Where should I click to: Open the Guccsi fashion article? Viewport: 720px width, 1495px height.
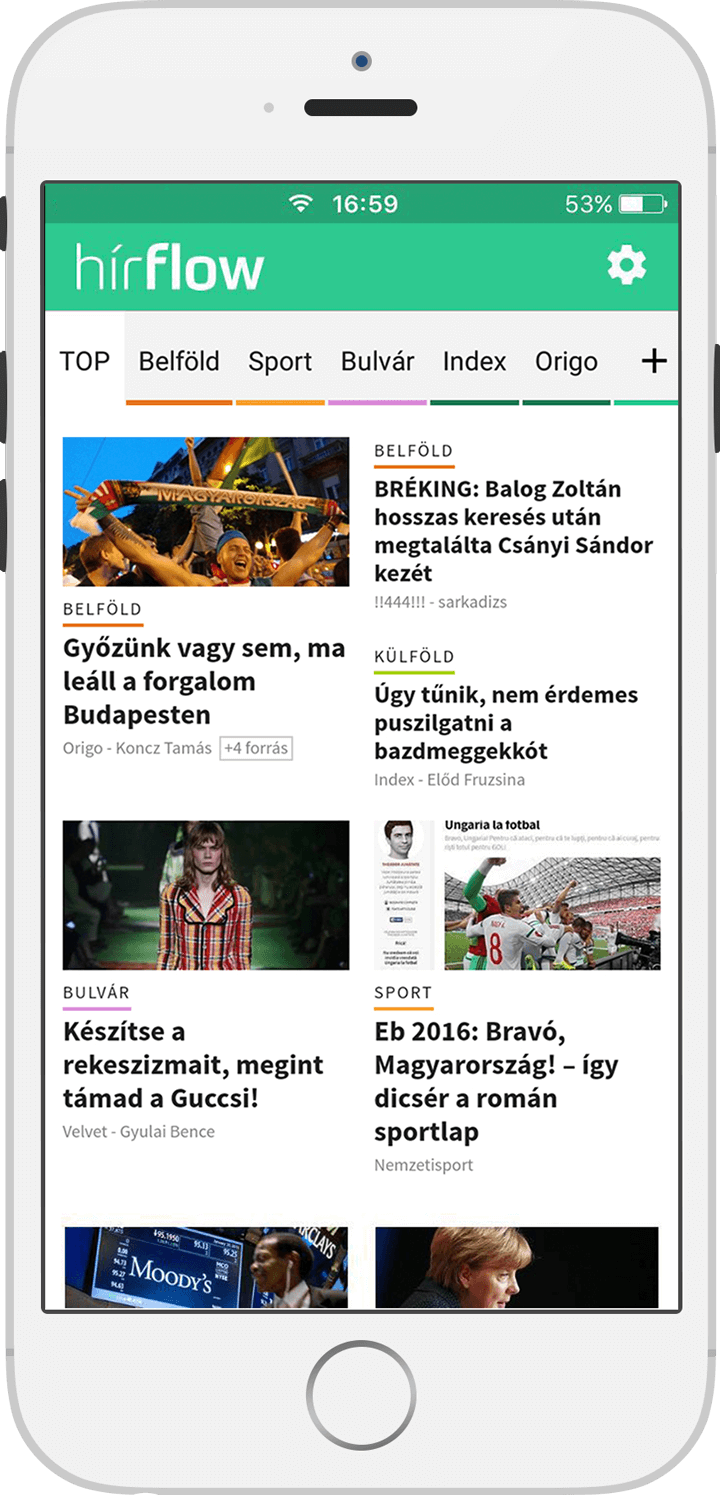[x=193, y=1064]
